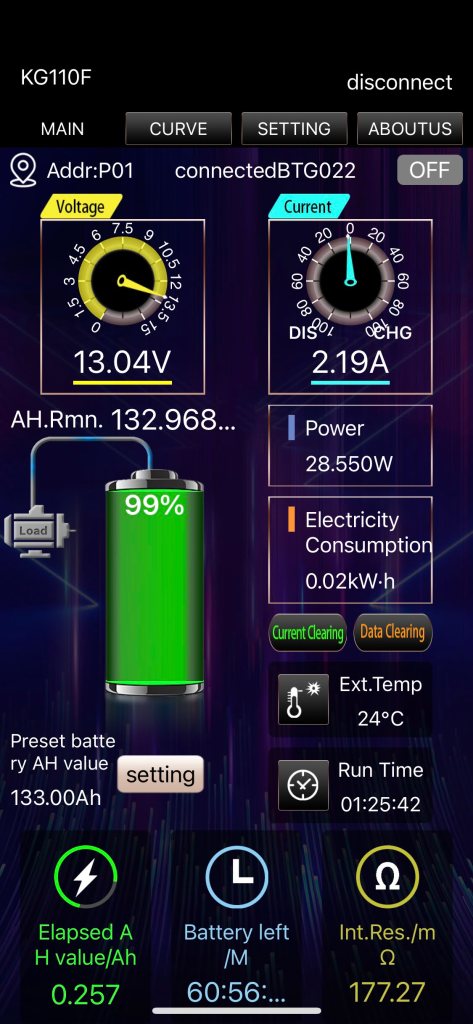Tap the Data Clearing button
The height and width of the screenshot is (1024, 473).
(x=393, y=632)
